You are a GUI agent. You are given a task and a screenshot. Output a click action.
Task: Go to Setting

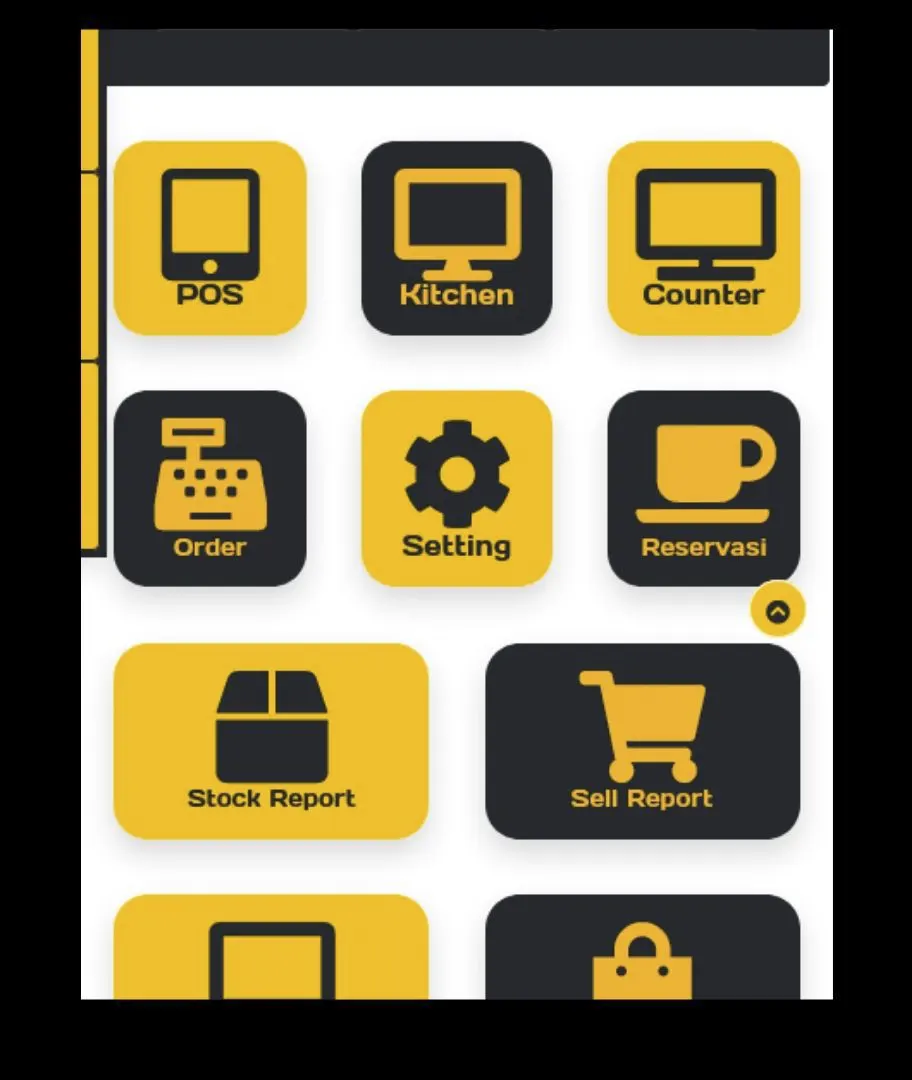point(457,488)
